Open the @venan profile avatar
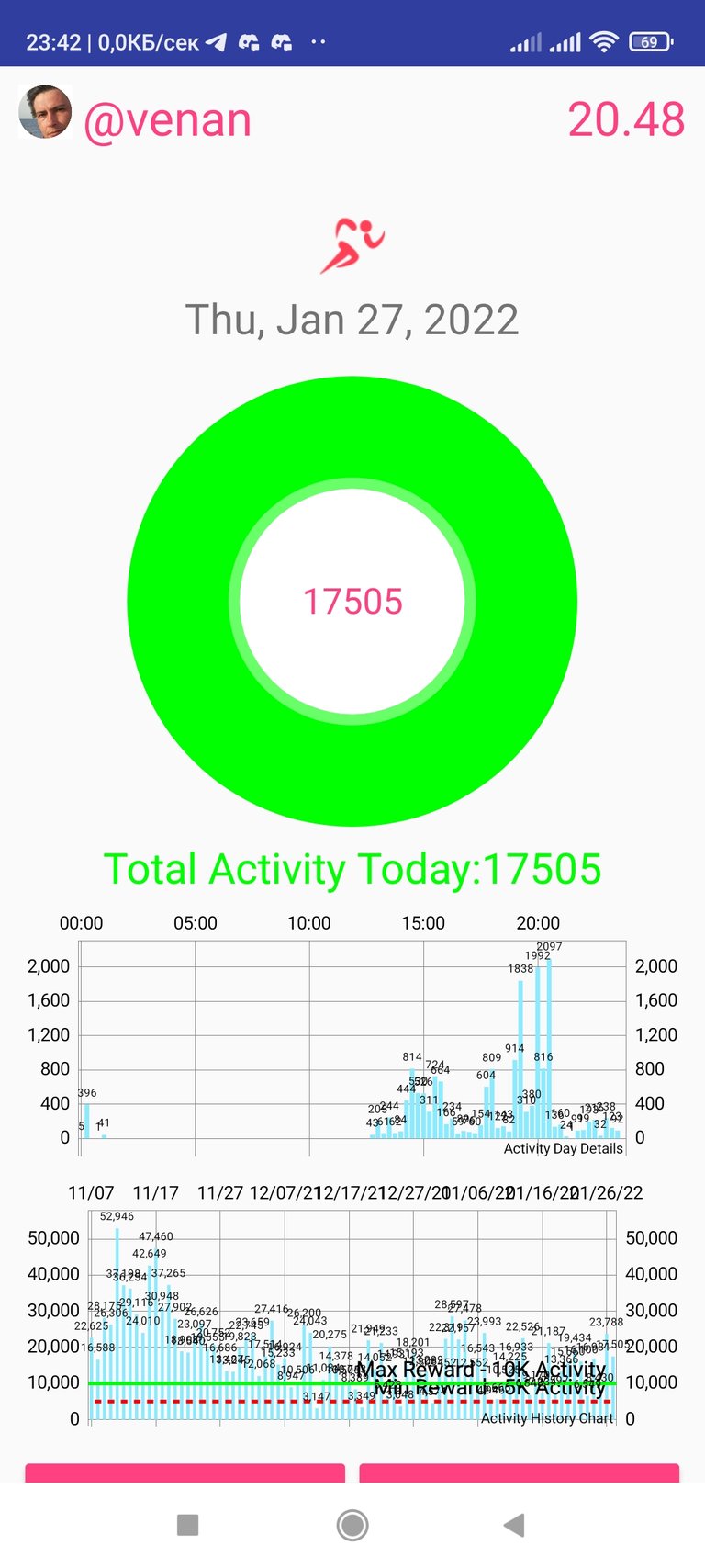 coord(45,112)
